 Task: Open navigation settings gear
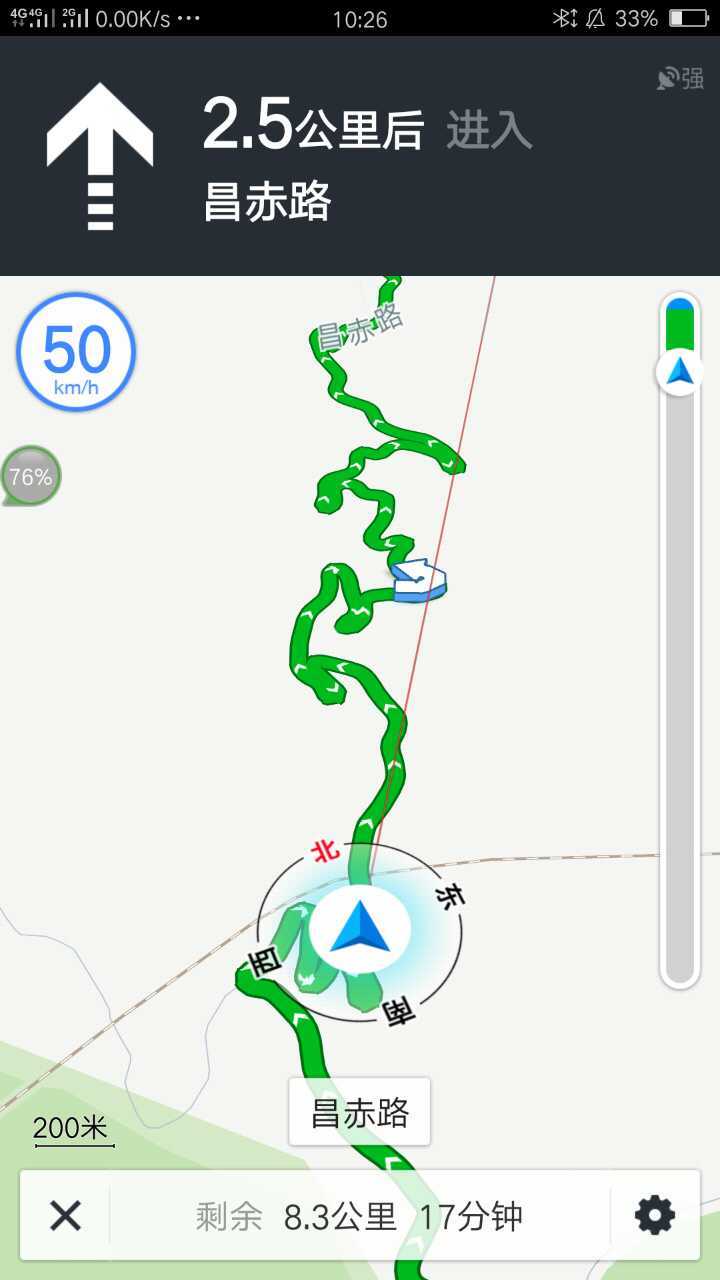[655, 1216]
